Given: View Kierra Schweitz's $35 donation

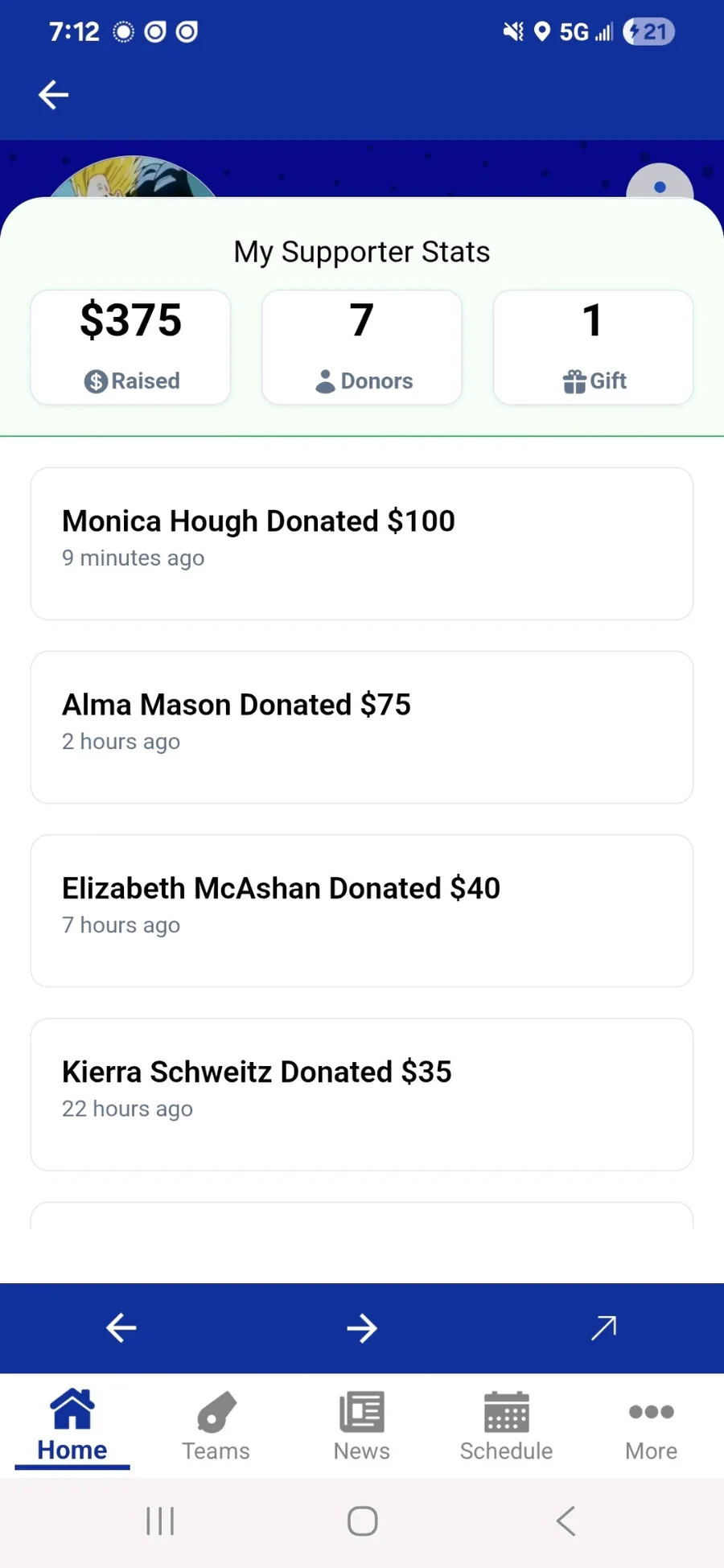Looking at the screenshot, I should coord(362,1094).
